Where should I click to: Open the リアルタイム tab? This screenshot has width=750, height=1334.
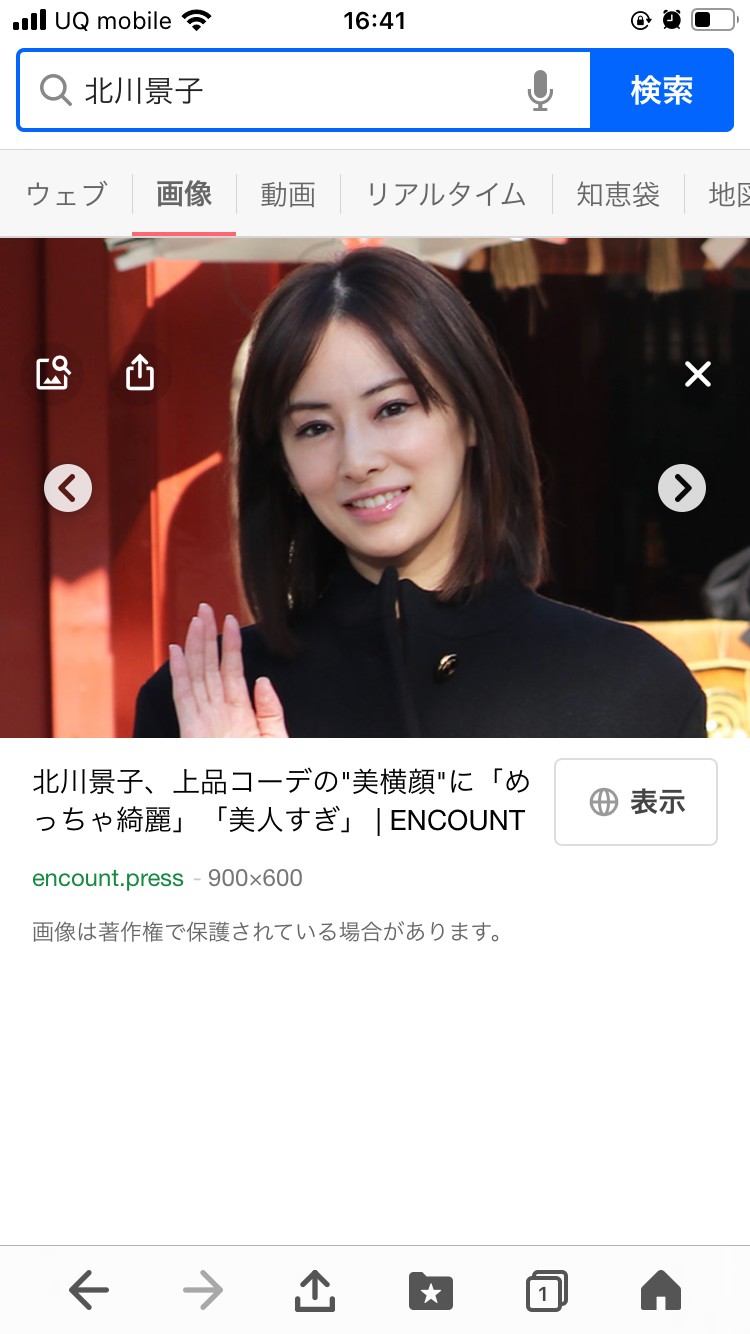pos(446,194)
